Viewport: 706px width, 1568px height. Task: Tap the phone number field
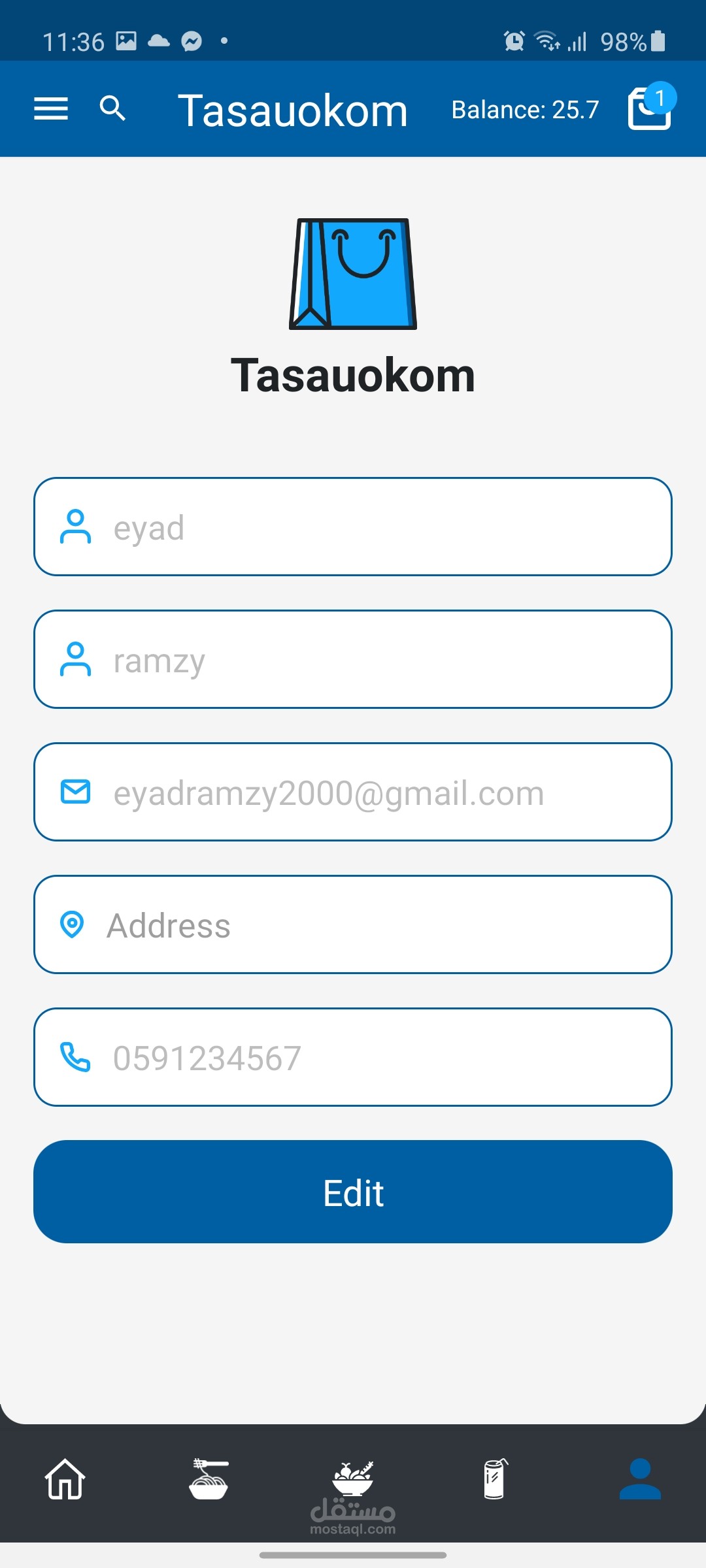pos(353,1057)
